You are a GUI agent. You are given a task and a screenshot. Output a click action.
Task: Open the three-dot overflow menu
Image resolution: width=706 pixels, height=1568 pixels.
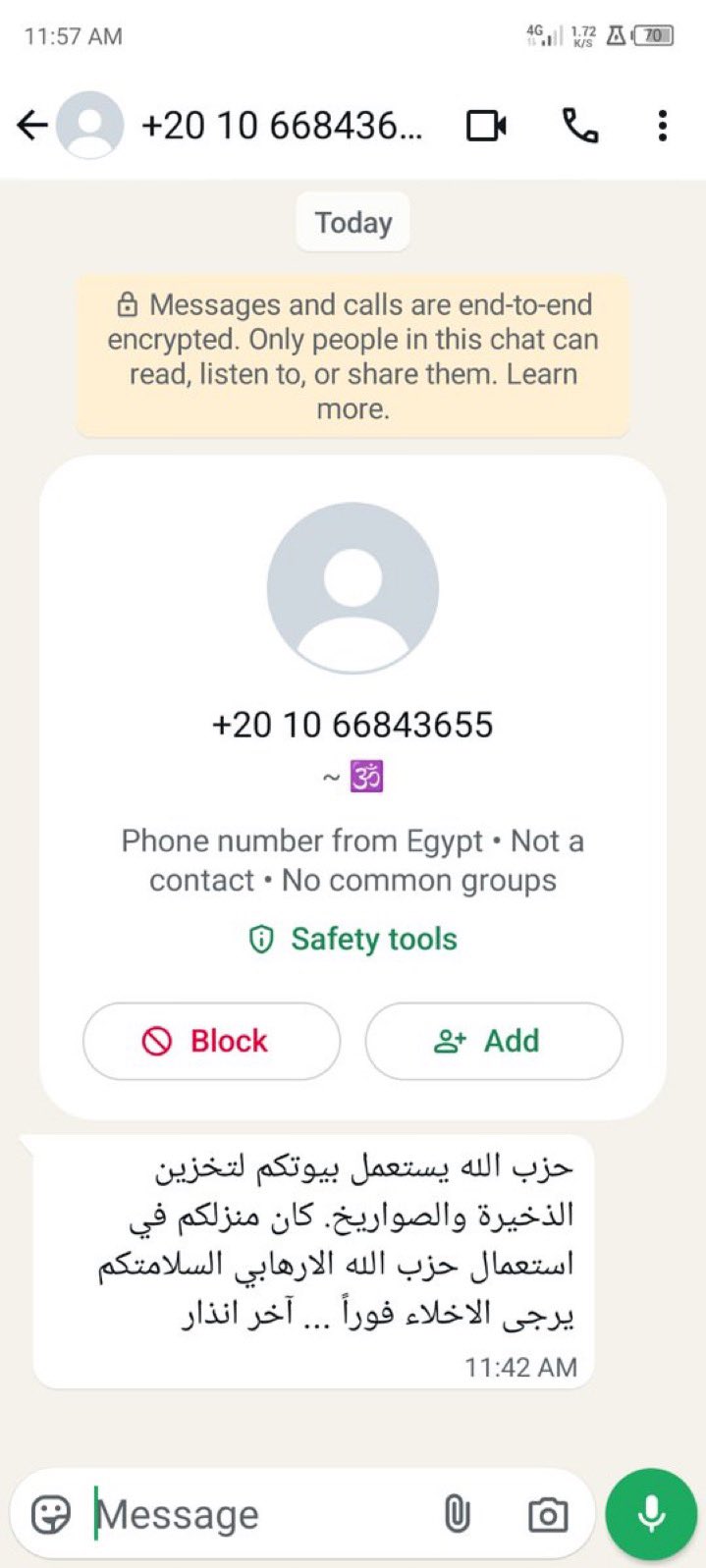tap(663, 126)
